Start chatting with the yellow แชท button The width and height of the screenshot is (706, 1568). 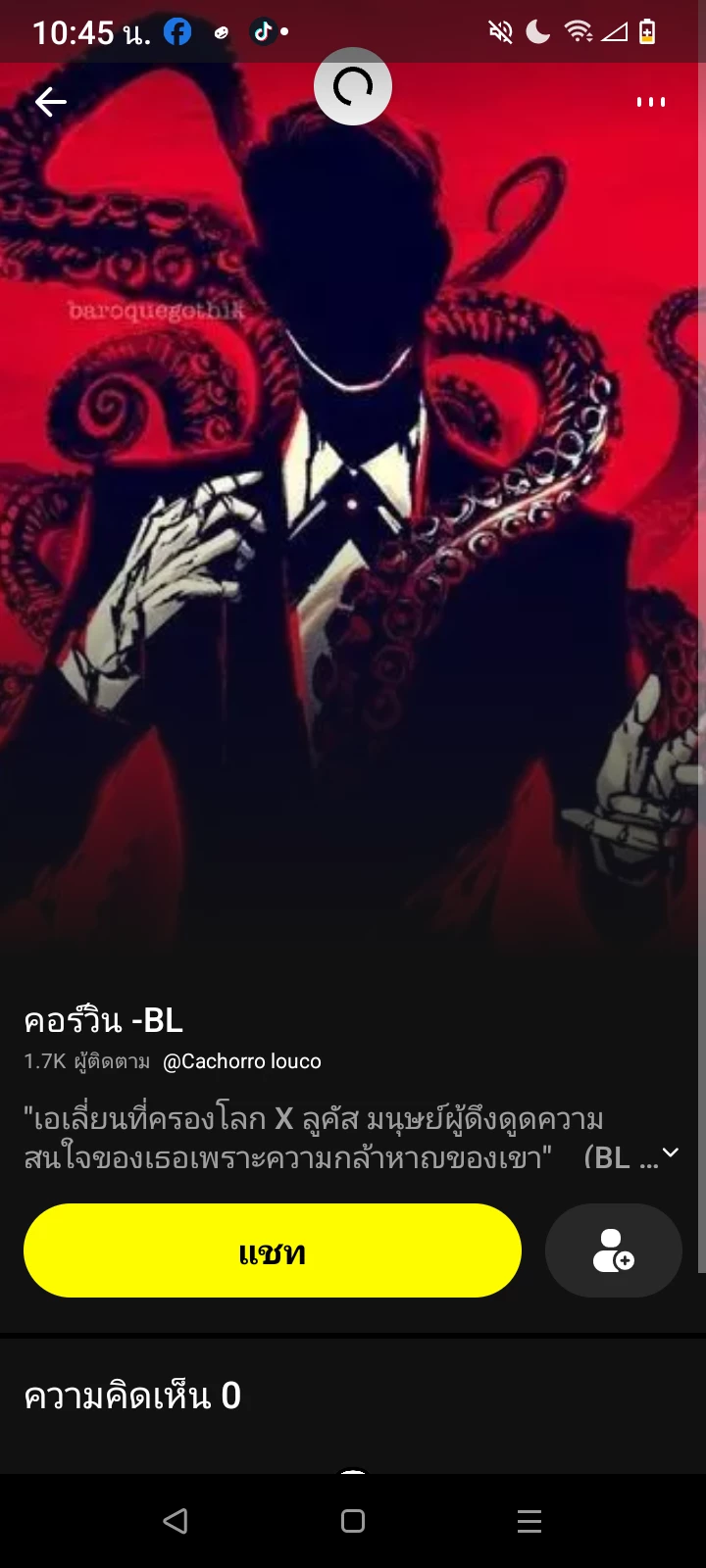point(272,1250)
